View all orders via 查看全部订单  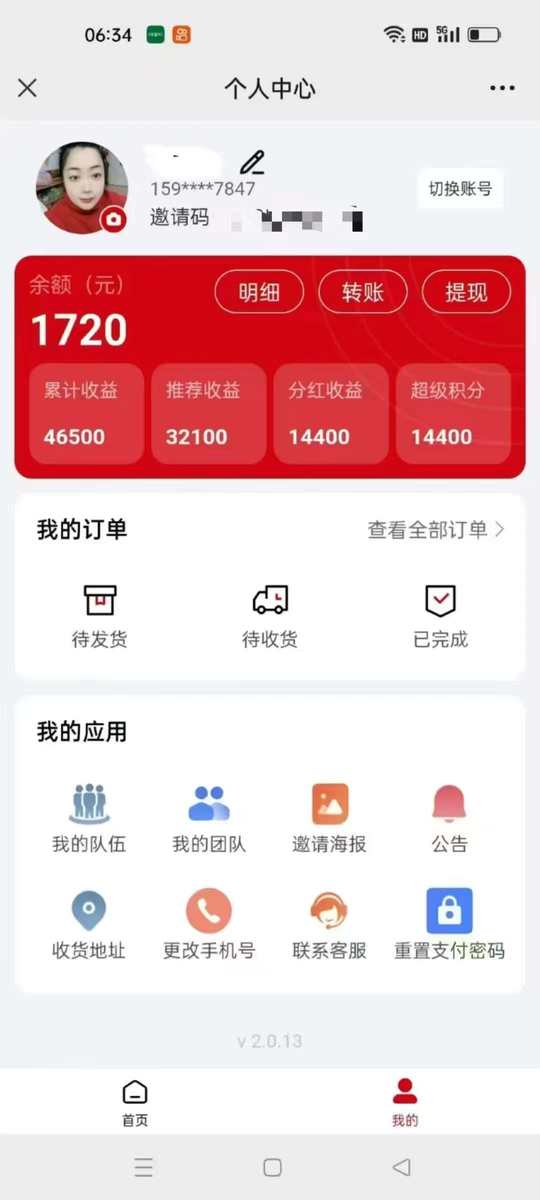[436, 530]
